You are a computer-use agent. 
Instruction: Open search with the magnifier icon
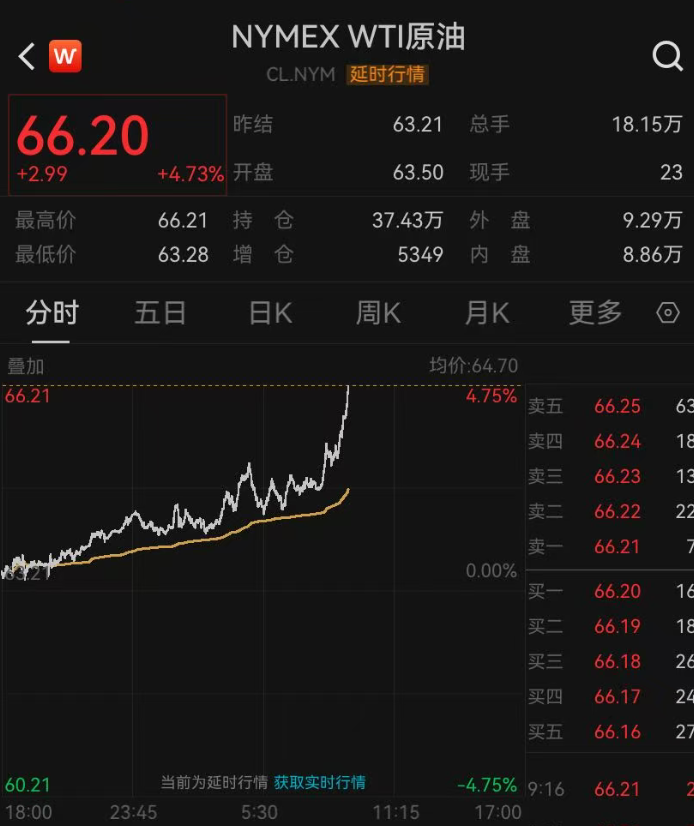(667, 56)
